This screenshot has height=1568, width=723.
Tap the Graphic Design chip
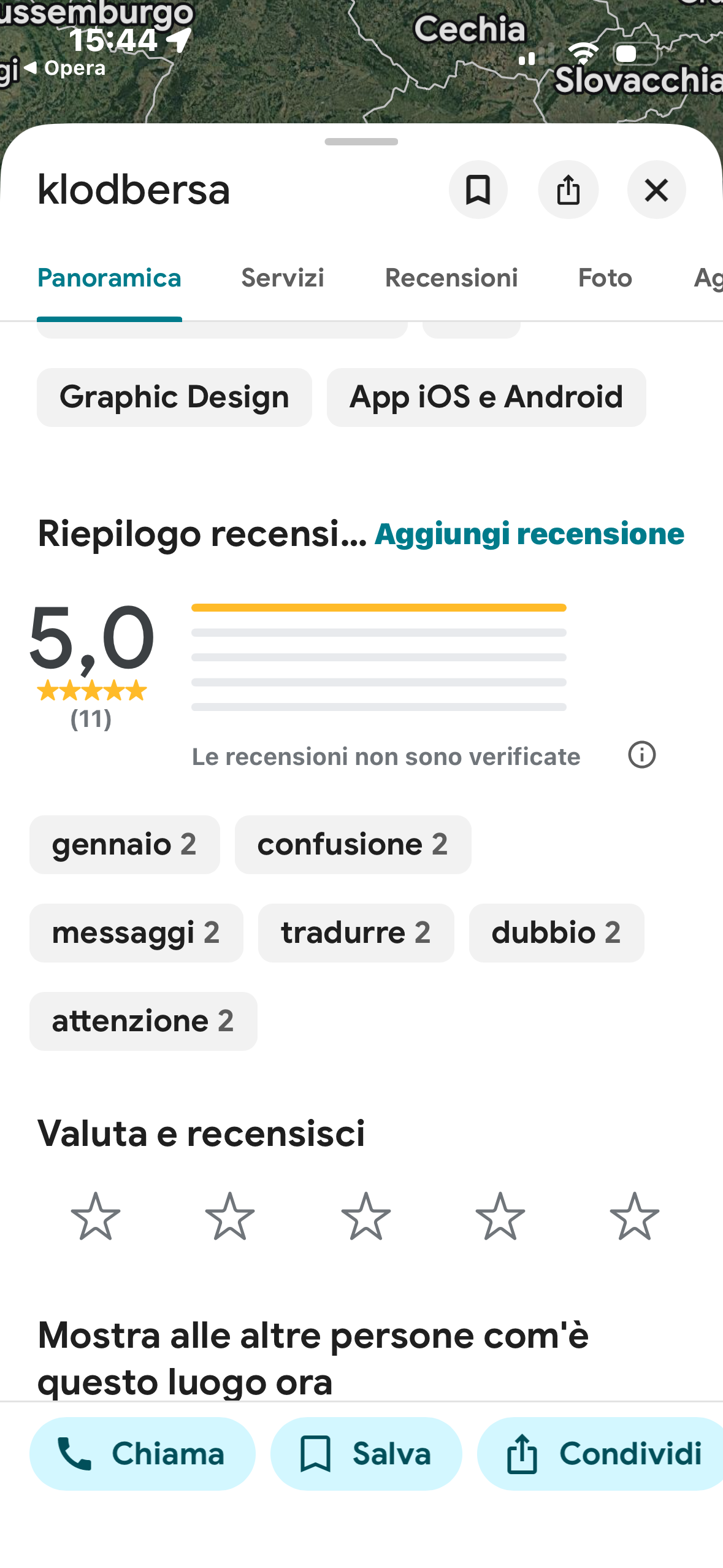[174, 397]
